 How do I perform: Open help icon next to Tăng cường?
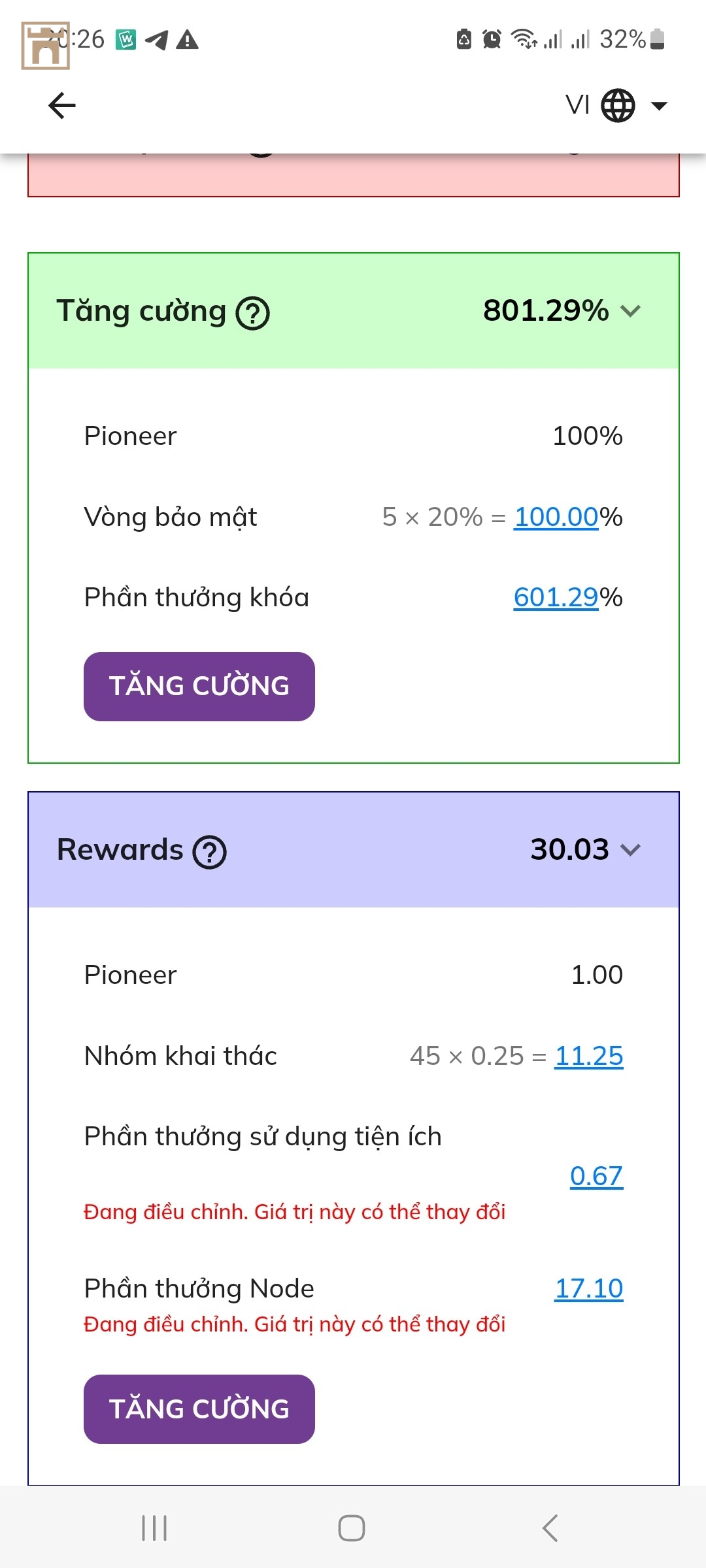click(253, 313)
